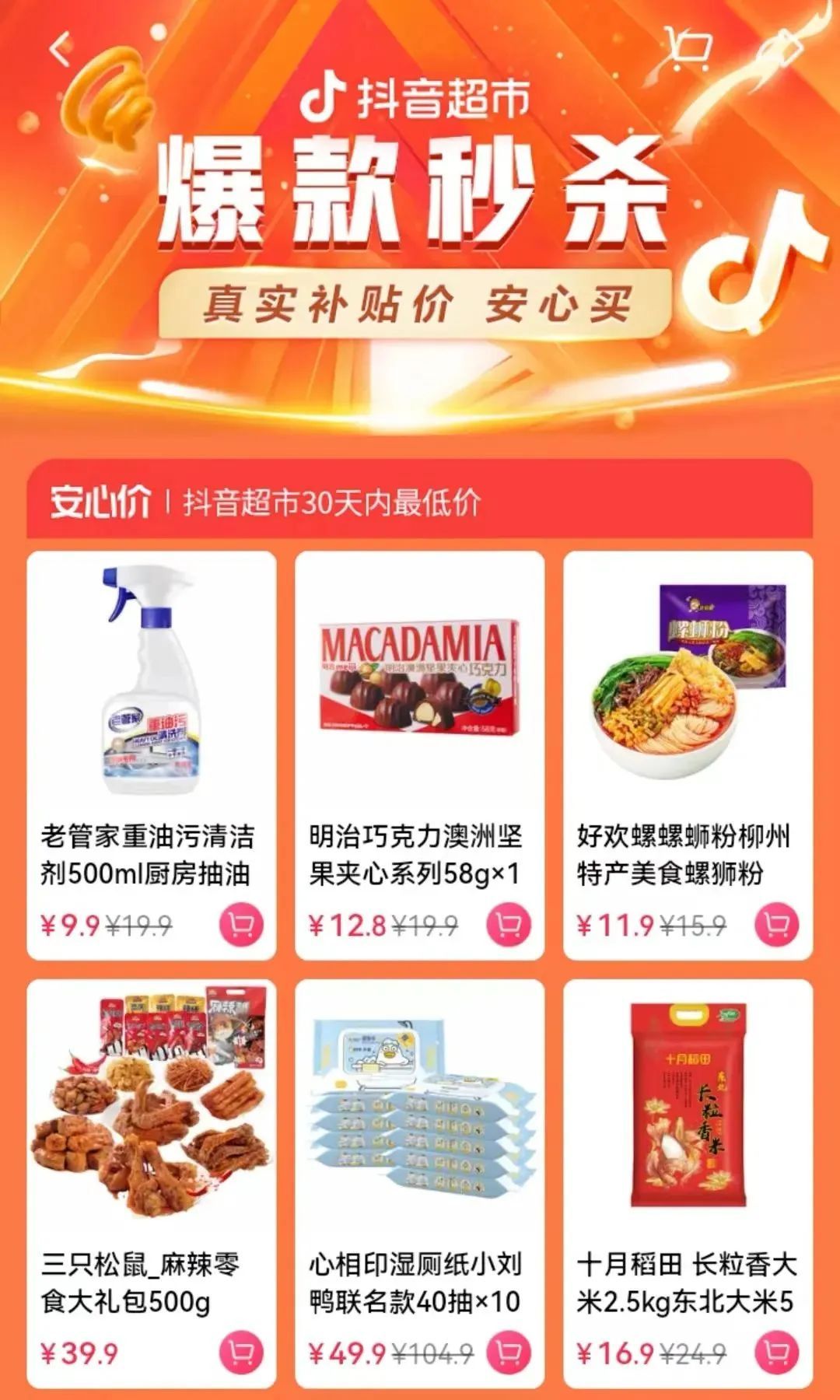Add 十月稻田长粒香大米 to cart
This screenshot has height=1400, width=840.
pyautogui.click(x=777, y=1353)
